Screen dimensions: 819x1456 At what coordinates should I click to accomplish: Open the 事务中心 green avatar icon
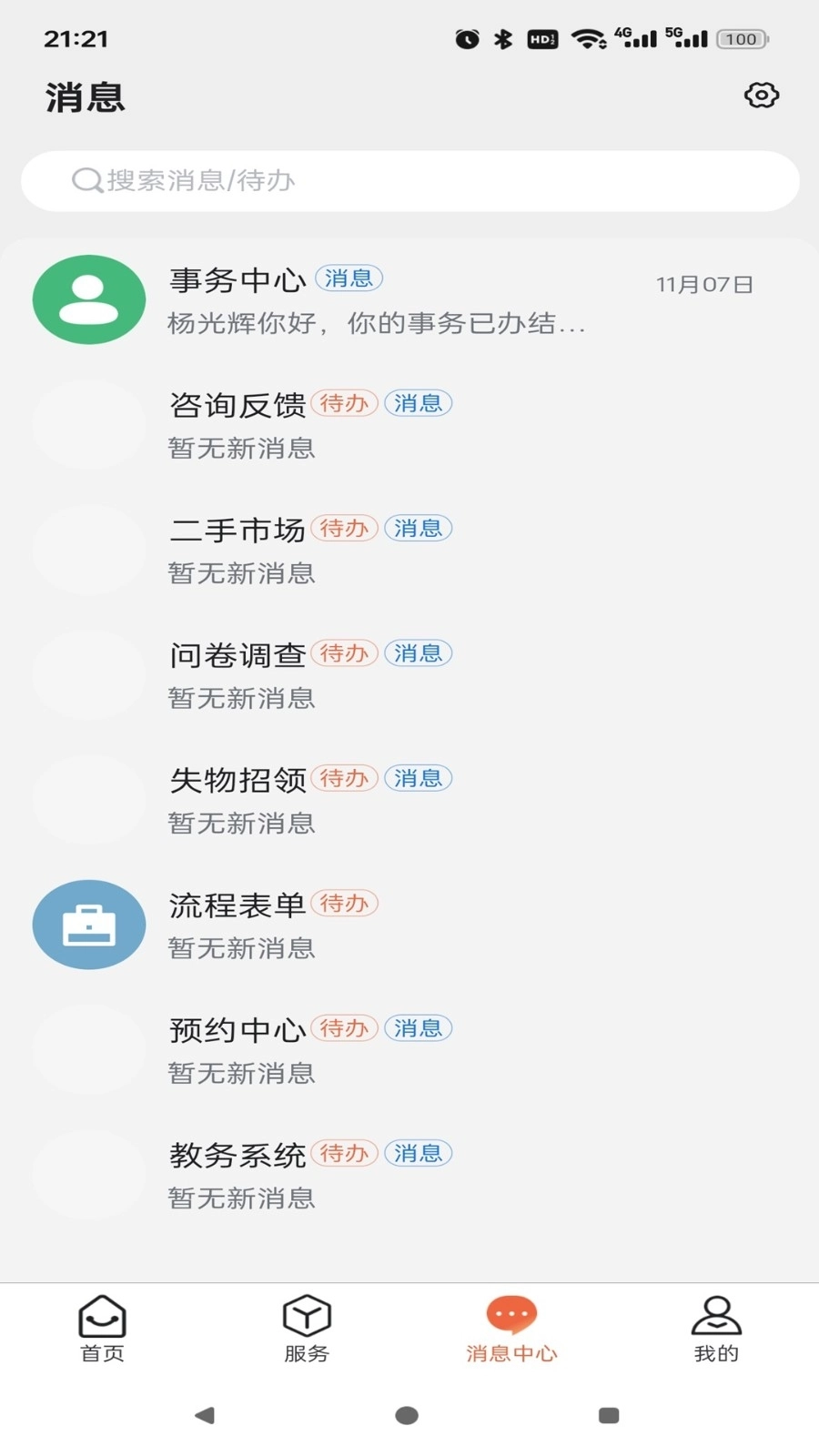click(88, 299)
